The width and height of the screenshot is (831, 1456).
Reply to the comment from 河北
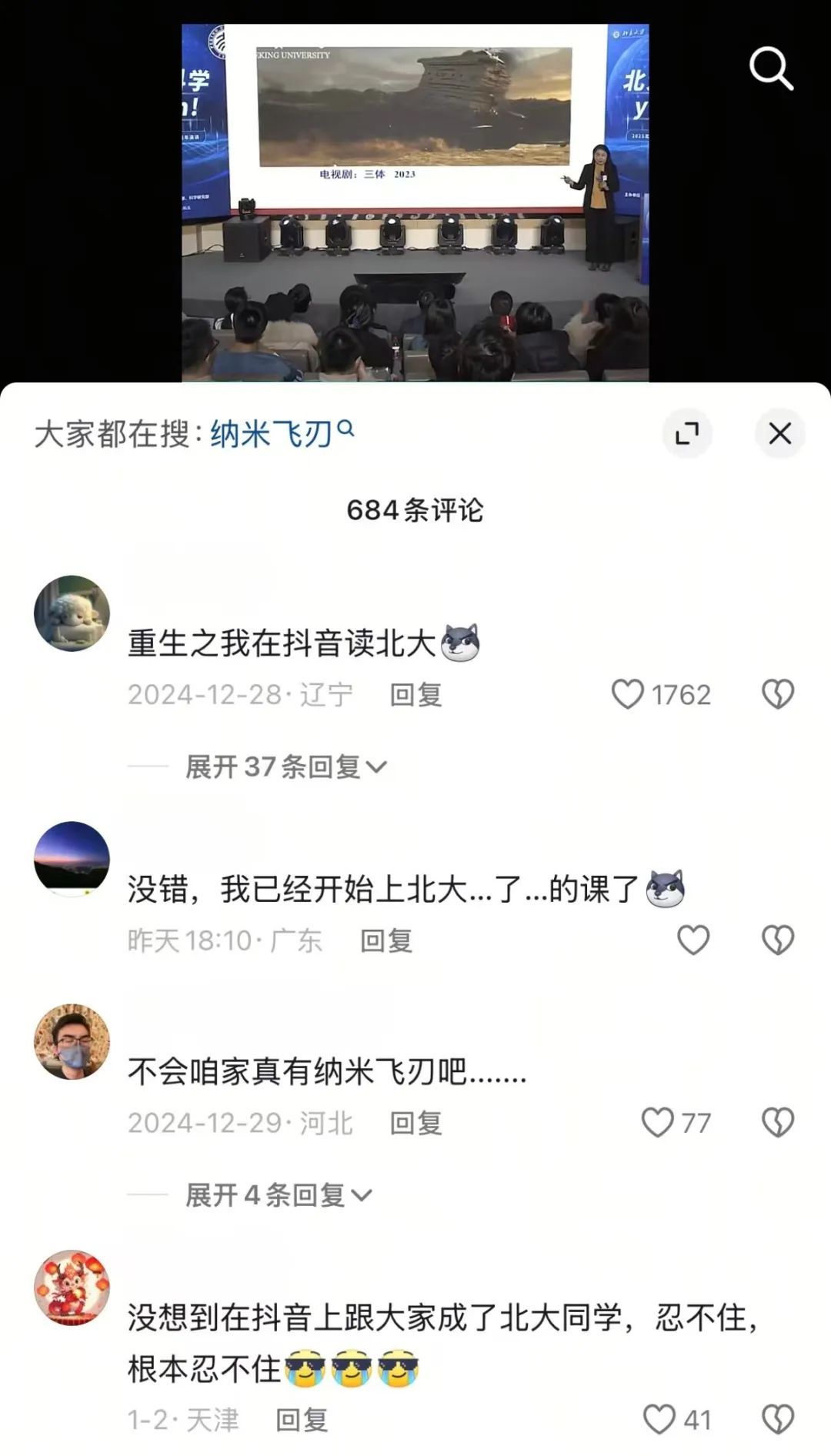click(x=415, y=1124)
